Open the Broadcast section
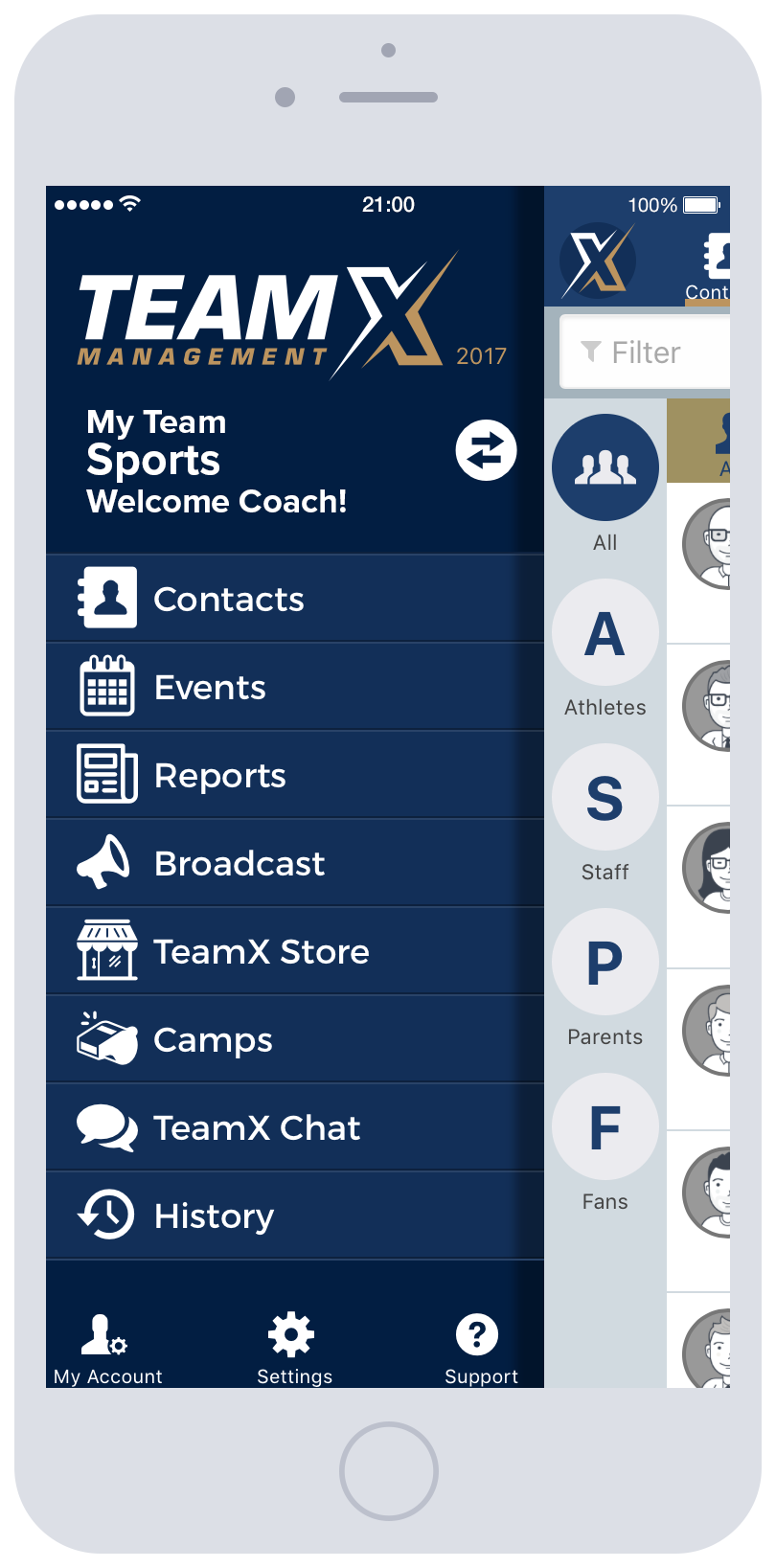Image resolution: width=776 pixels, height=1568 pixels. point(295,863)
